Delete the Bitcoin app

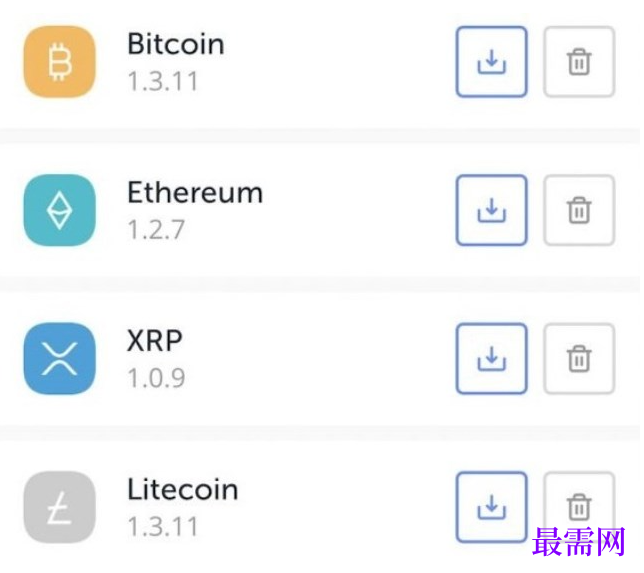(x=579, y=62)
